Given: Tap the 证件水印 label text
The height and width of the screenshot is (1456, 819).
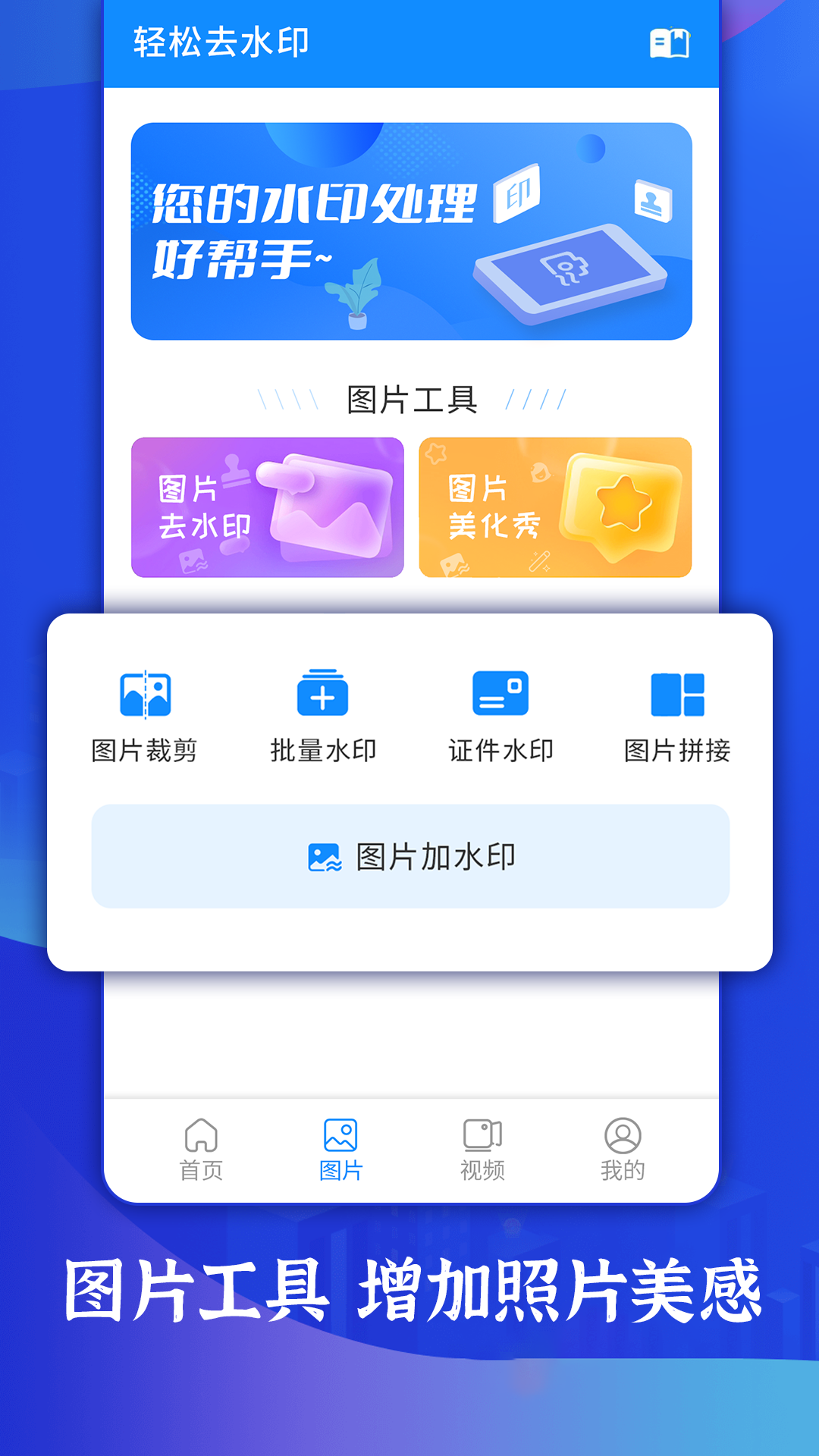Looking at the screenshot, I should point(500,751).
